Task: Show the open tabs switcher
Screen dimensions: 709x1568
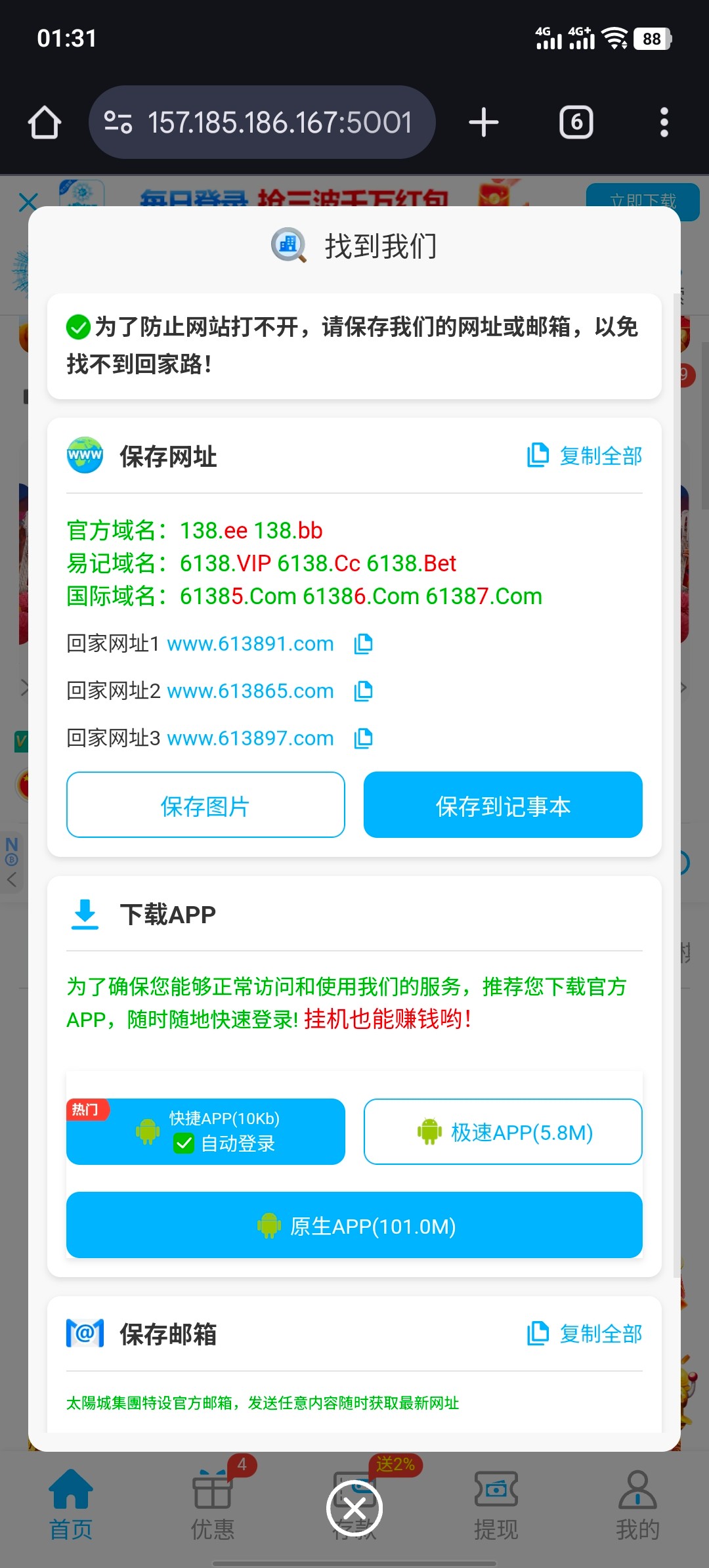Action: click(576, 122)
